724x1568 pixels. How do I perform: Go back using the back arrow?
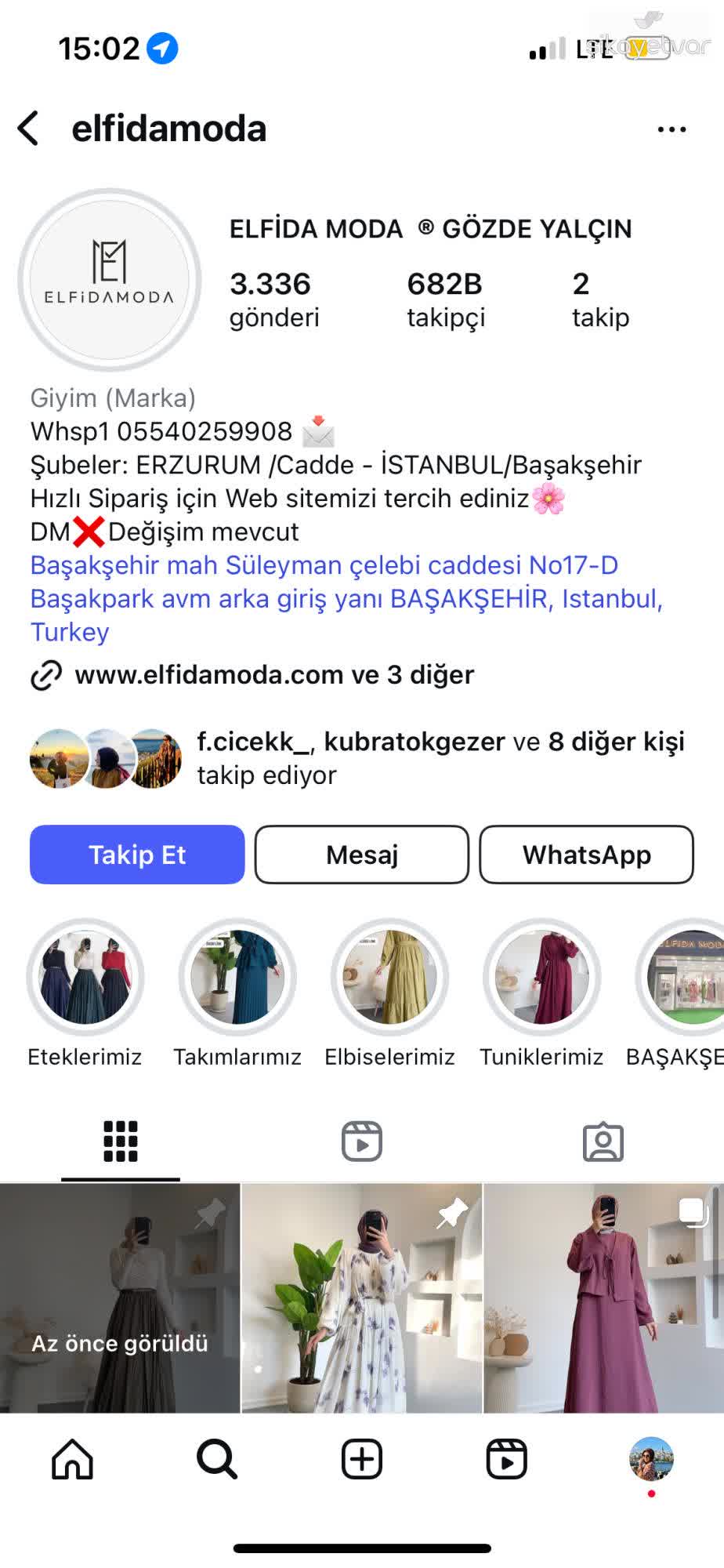[x=29, y=129]
